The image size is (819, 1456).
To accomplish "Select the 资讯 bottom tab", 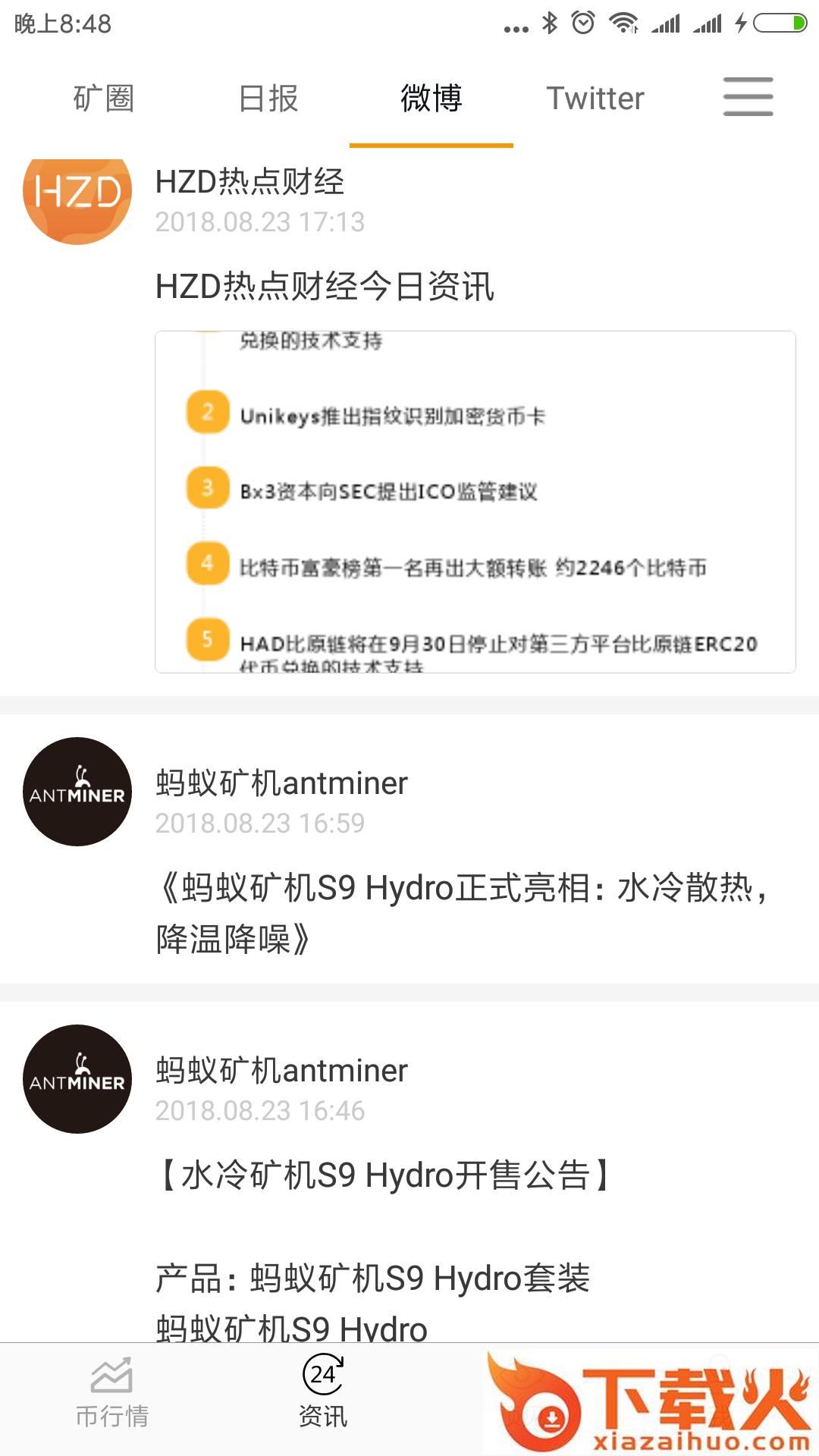I will [x=323, y=1394].
